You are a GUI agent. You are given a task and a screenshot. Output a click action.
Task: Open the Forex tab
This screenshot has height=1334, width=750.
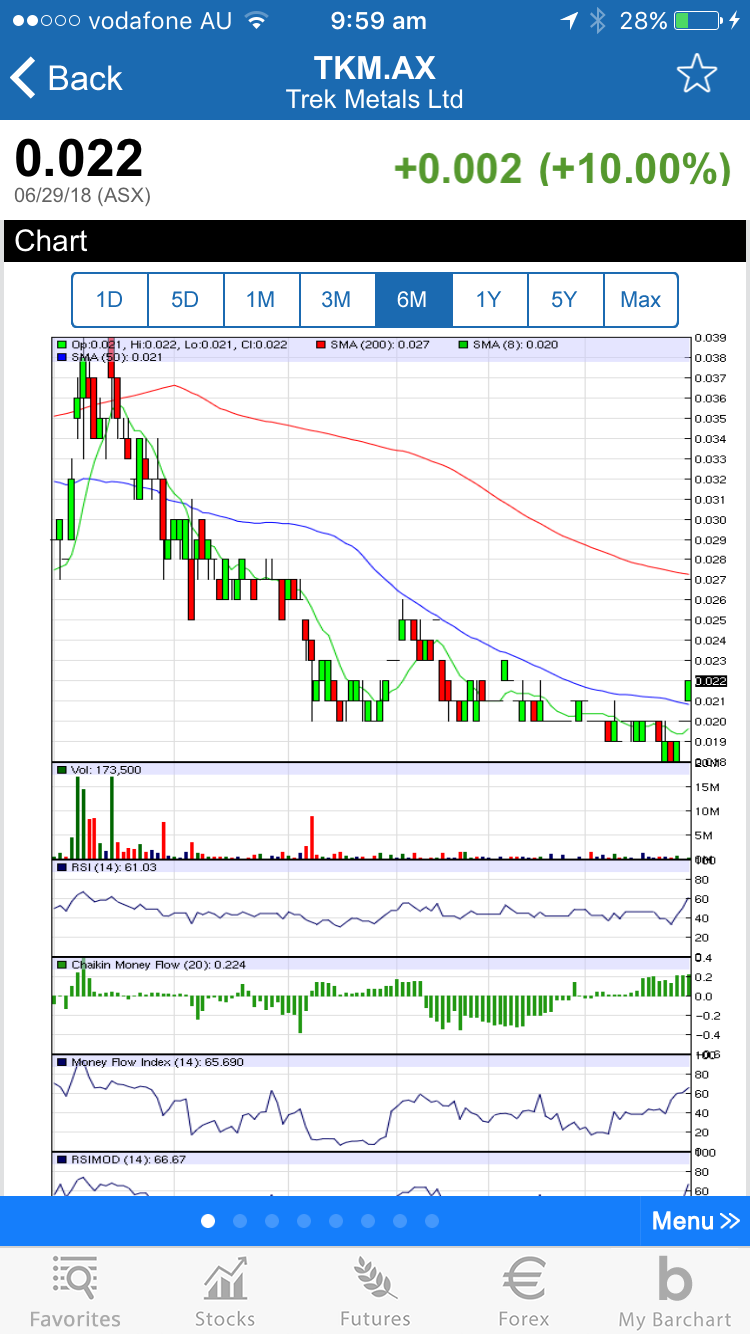524,1292
